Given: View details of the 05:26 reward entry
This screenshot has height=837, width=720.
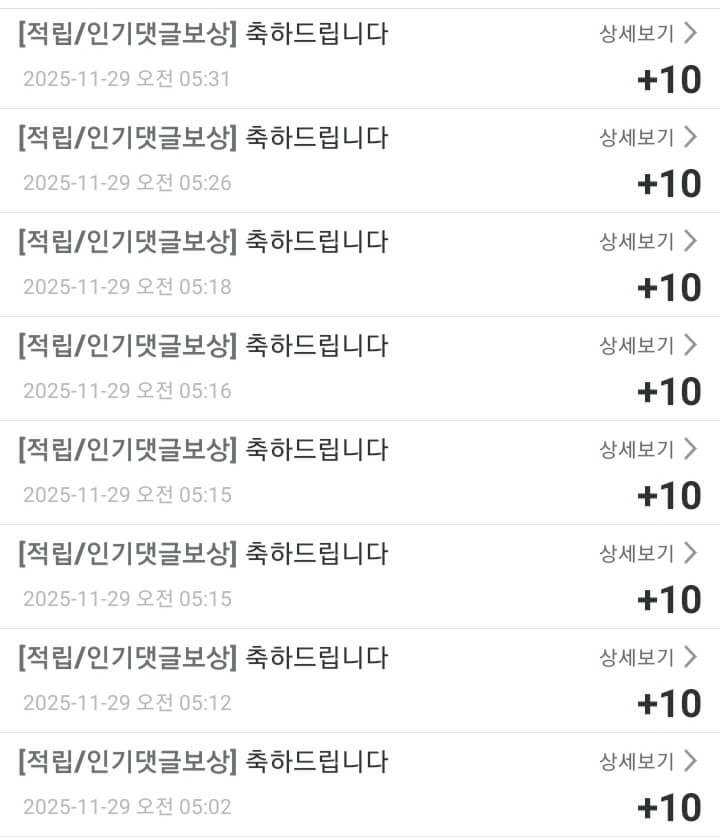Looking at the screenshot, I should pos(647,138).
